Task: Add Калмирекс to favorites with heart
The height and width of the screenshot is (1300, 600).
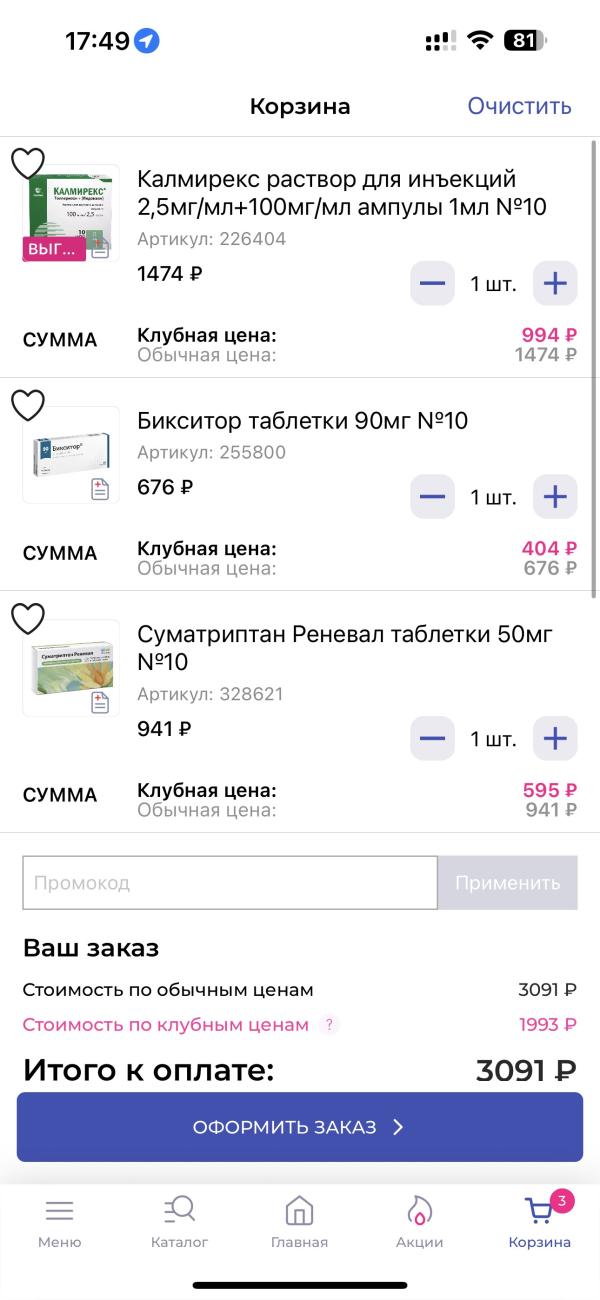Action: coord(28,163)
